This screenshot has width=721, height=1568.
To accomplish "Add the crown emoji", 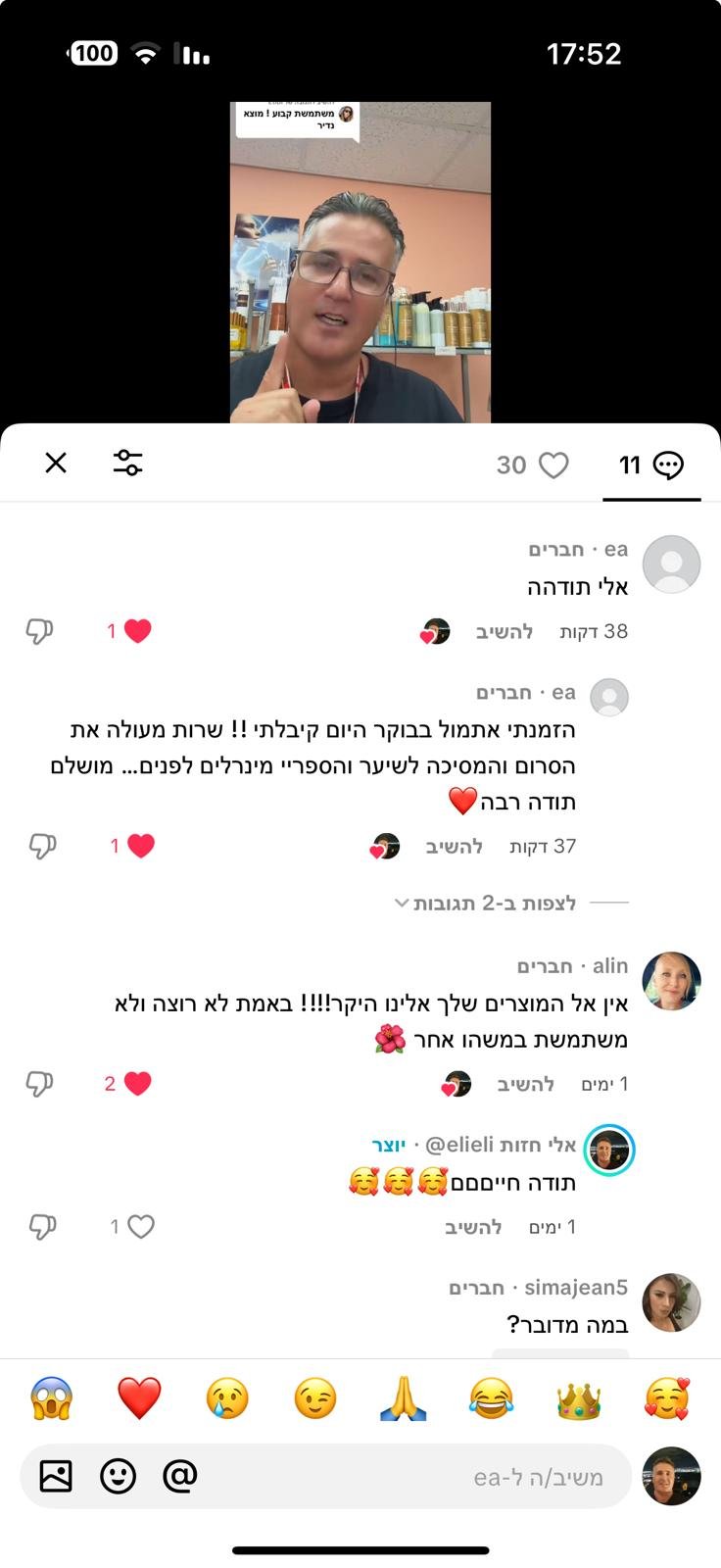I will [x=578, y=1399].
